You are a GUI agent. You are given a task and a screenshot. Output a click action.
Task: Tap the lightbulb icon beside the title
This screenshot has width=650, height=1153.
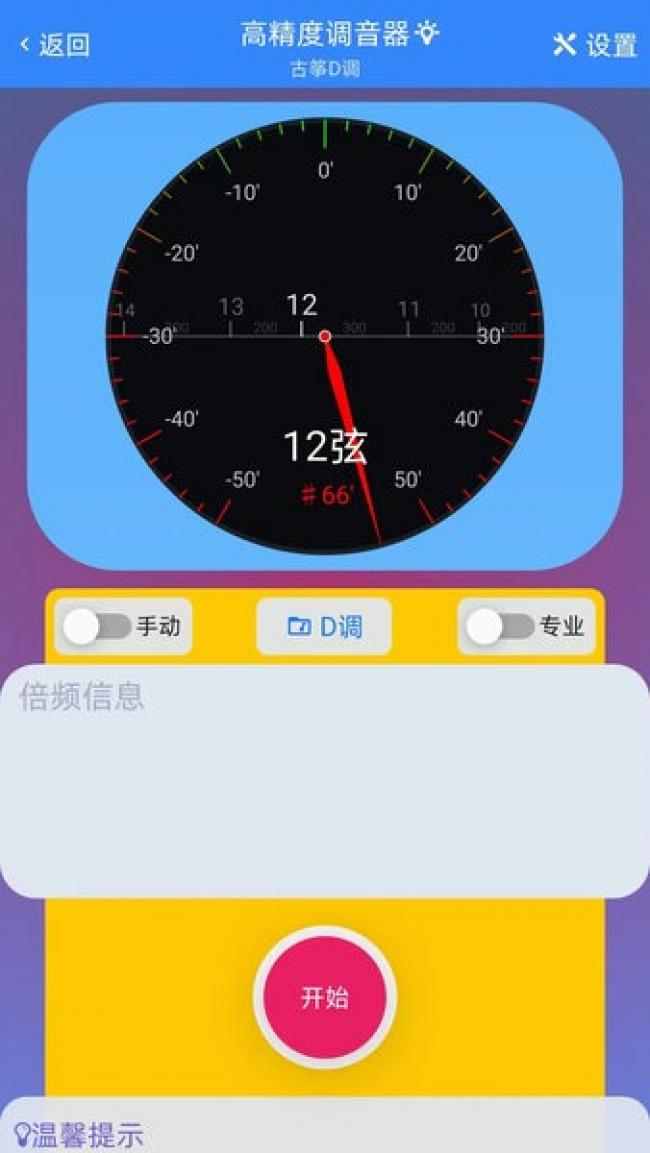[427, 32]
